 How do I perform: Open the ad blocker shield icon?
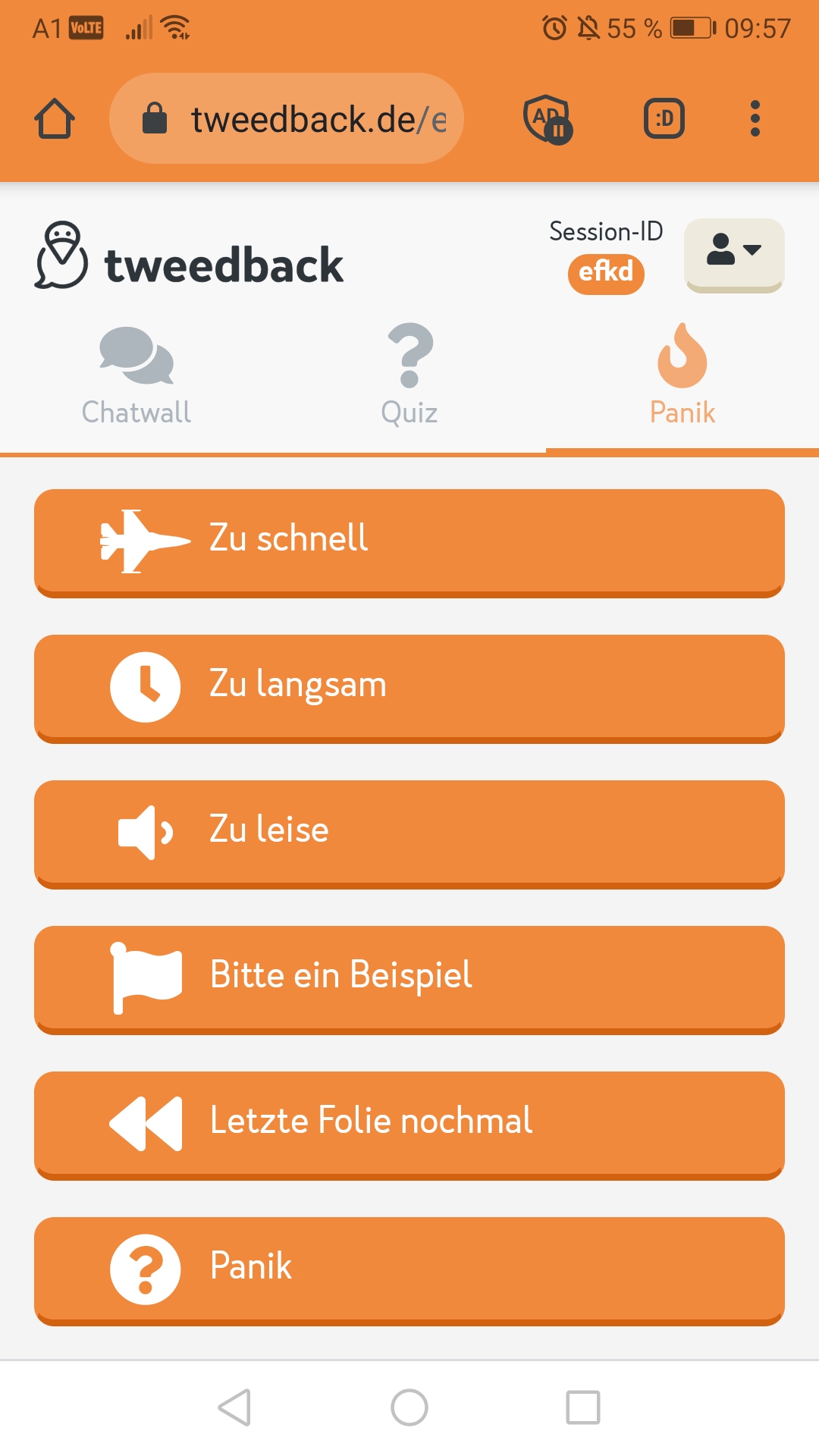click(x=548, y=118)
